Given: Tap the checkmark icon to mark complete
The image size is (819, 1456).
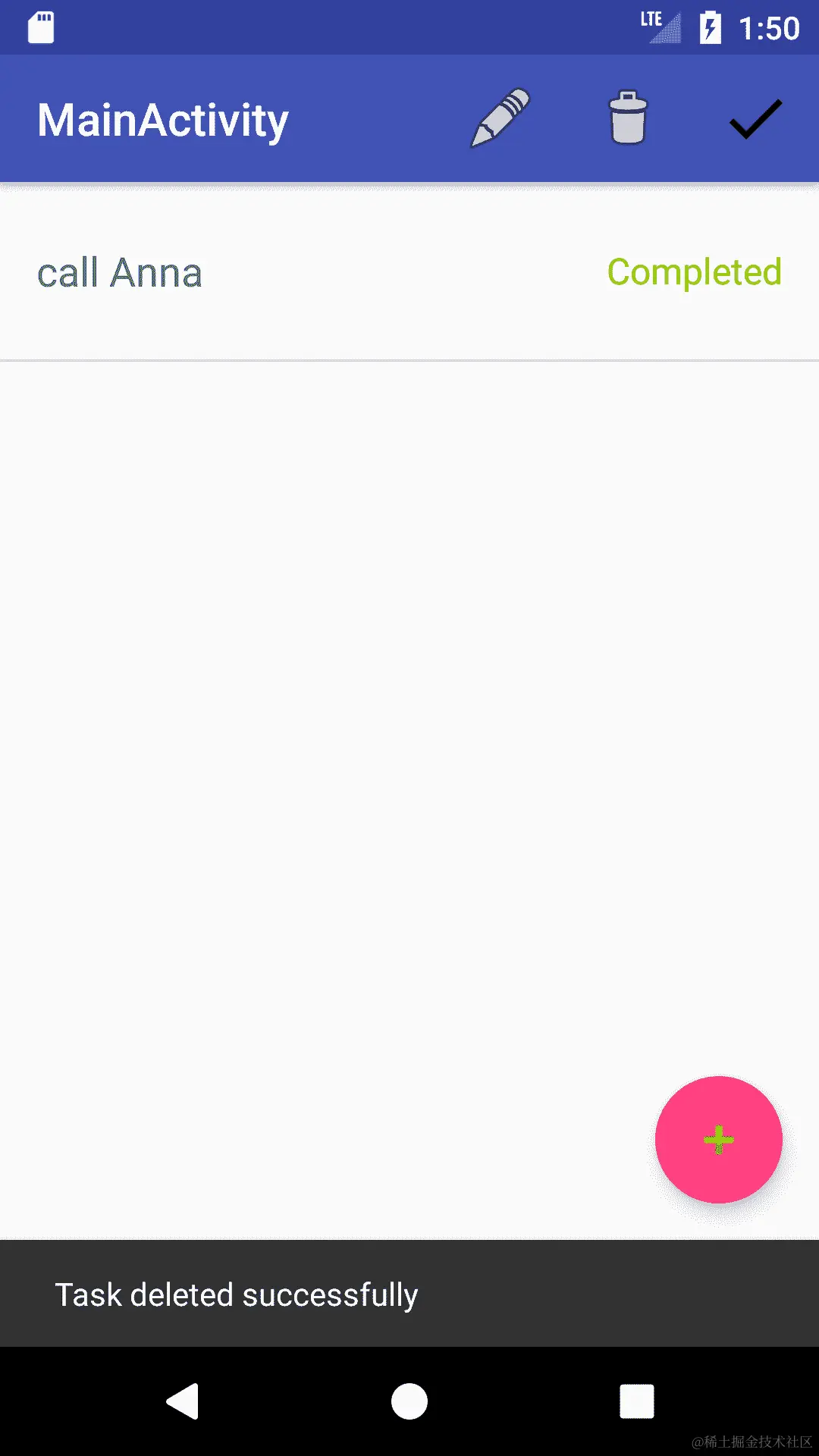Looking at the screenshot, I should [755, 119].
